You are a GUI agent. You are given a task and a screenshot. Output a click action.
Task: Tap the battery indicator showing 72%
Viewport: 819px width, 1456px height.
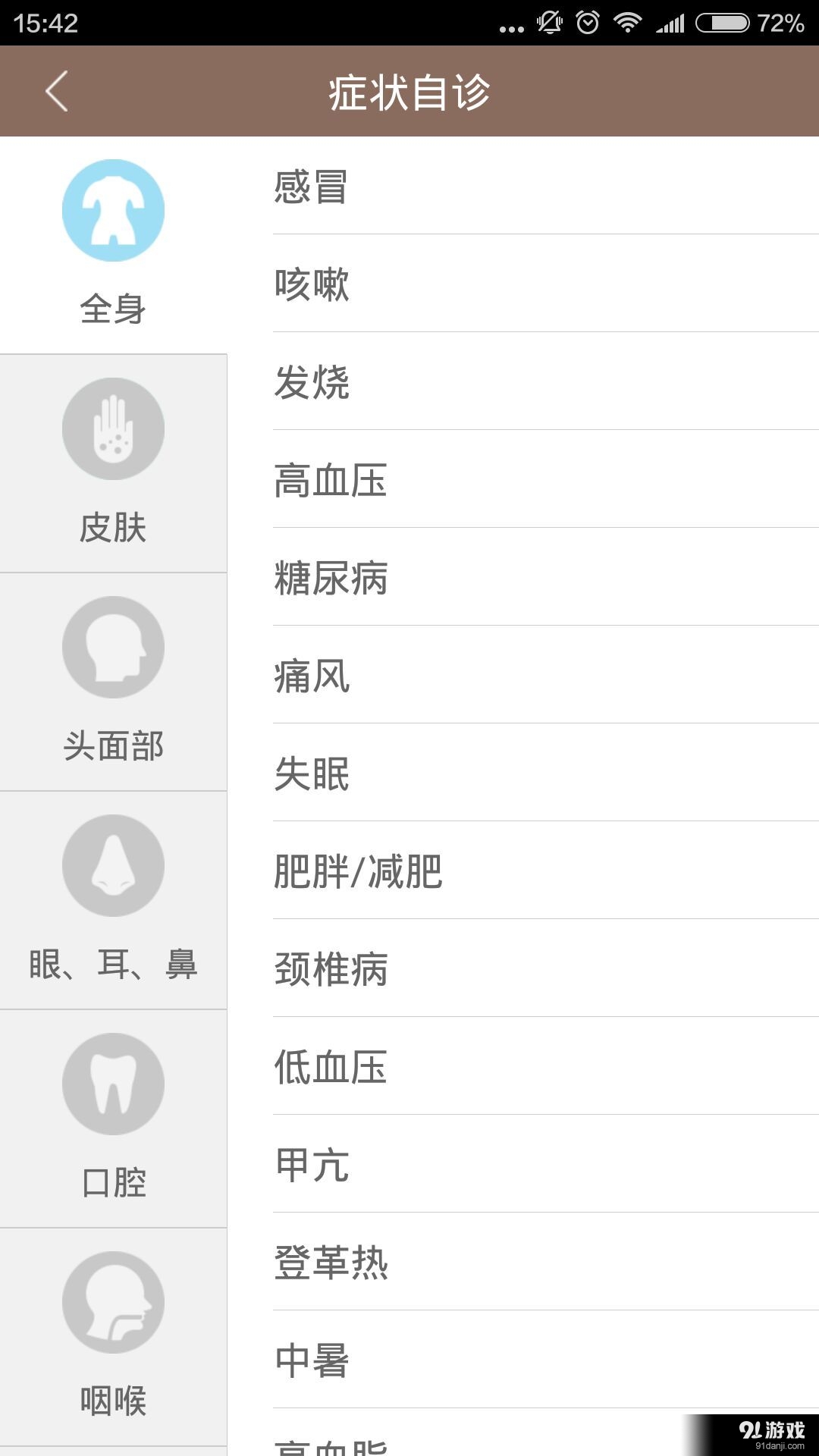pos(720,23)
